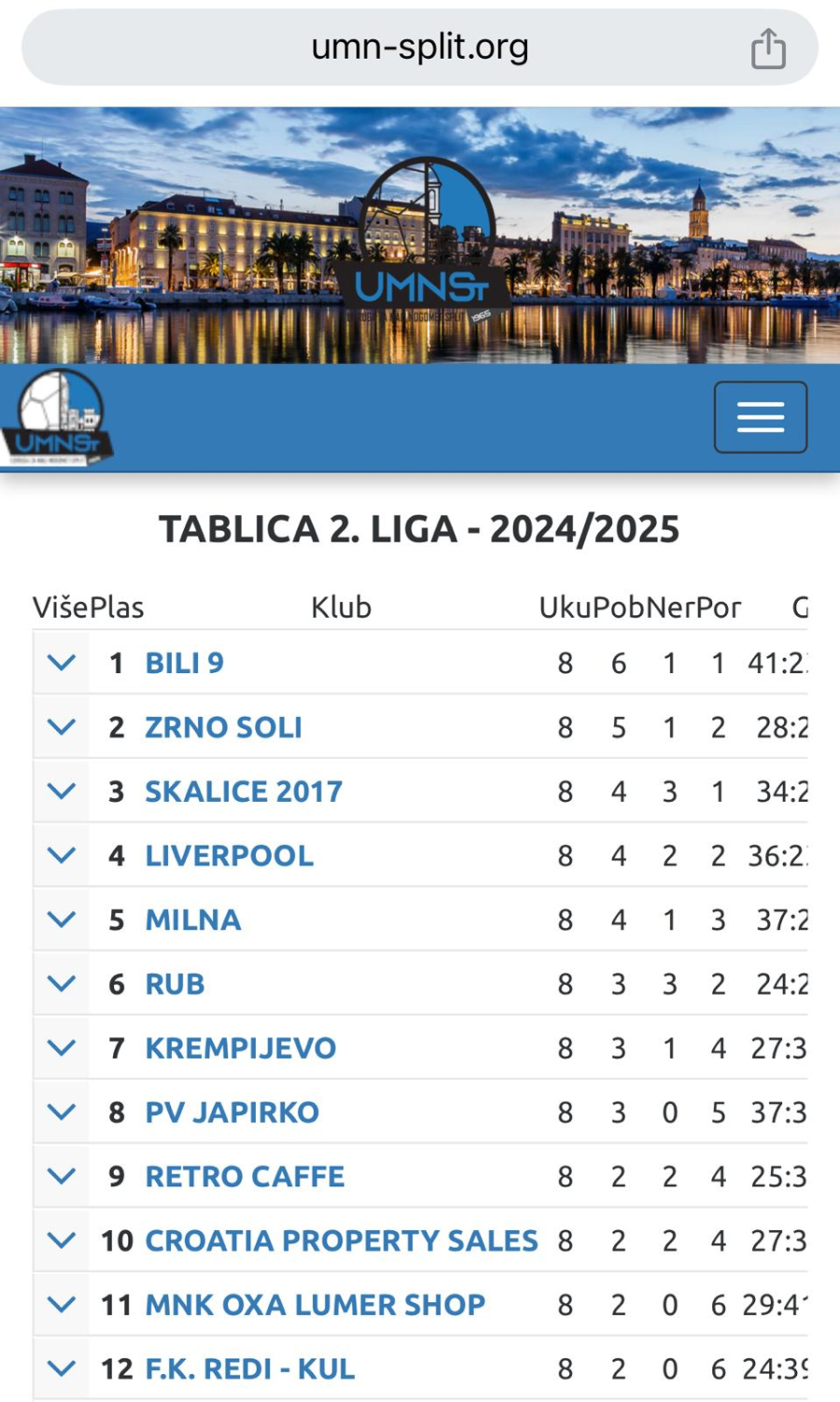
Task: Tap the umn-split.org address bar
Action: (x=420, y=47)
